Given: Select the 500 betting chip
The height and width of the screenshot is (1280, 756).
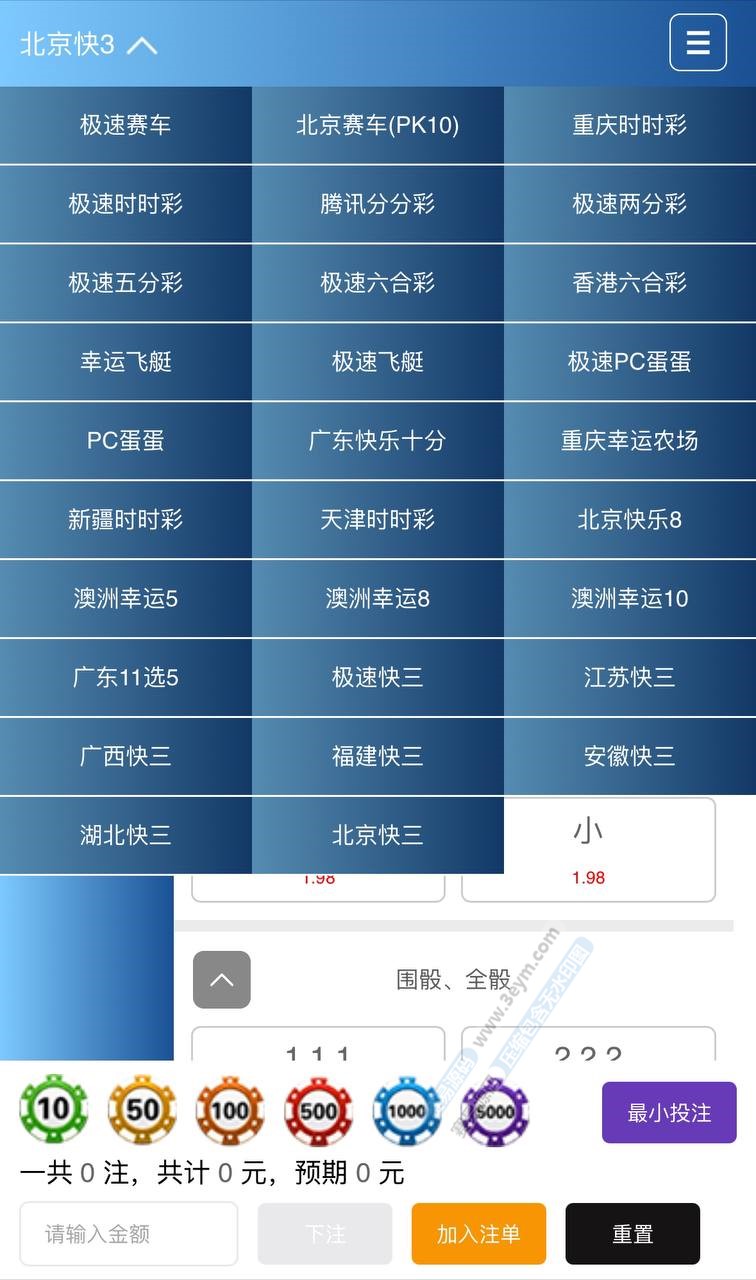Looking at the screenshot, I should pos(318,1110).
